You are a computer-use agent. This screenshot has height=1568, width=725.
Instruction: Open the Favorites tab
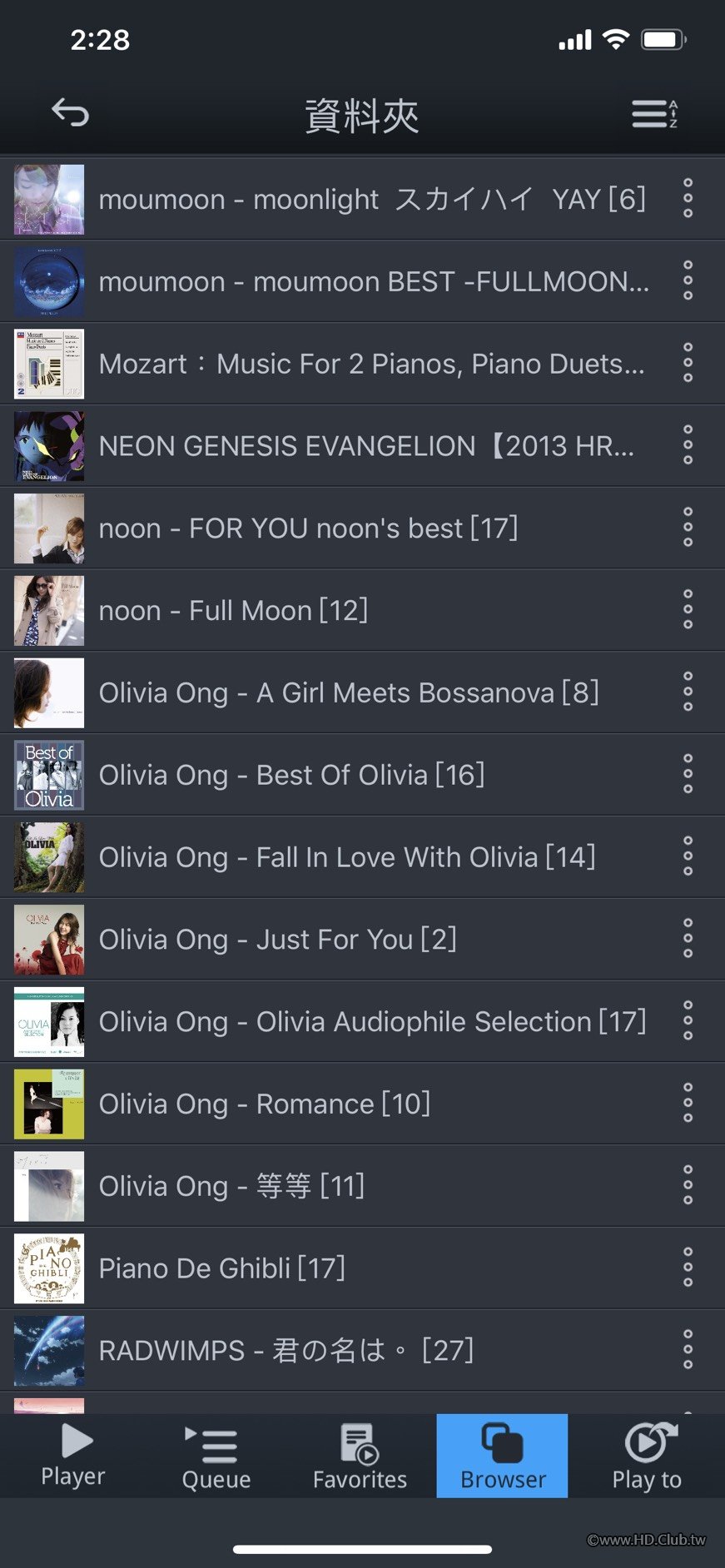(360, 1456)
